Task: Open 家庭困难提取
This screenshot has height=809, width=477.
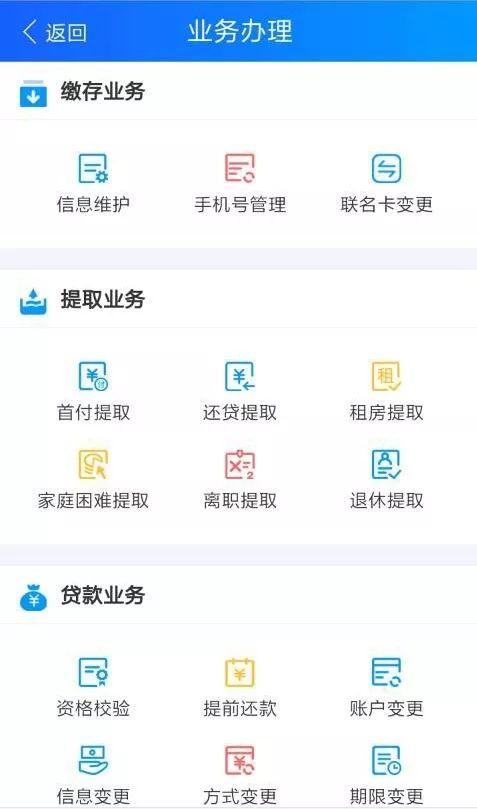Action: (93, 479)
